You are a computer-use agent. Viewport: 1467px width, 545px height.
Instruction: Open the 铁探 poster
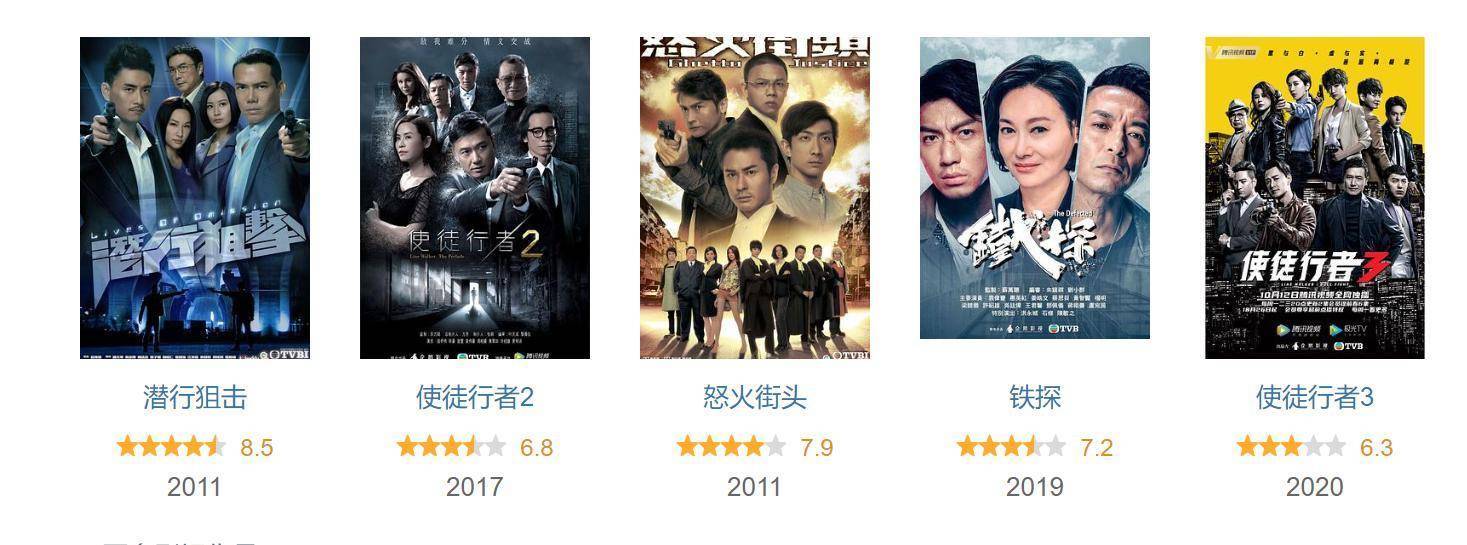point(1035,188)
